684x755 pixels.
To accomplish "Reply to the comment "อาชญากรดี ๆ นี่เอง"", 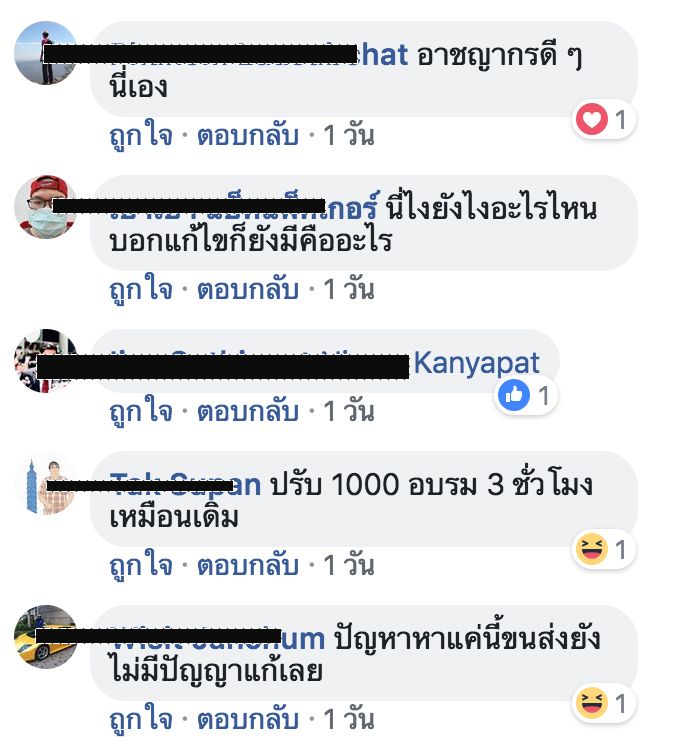I will point(248,137).
